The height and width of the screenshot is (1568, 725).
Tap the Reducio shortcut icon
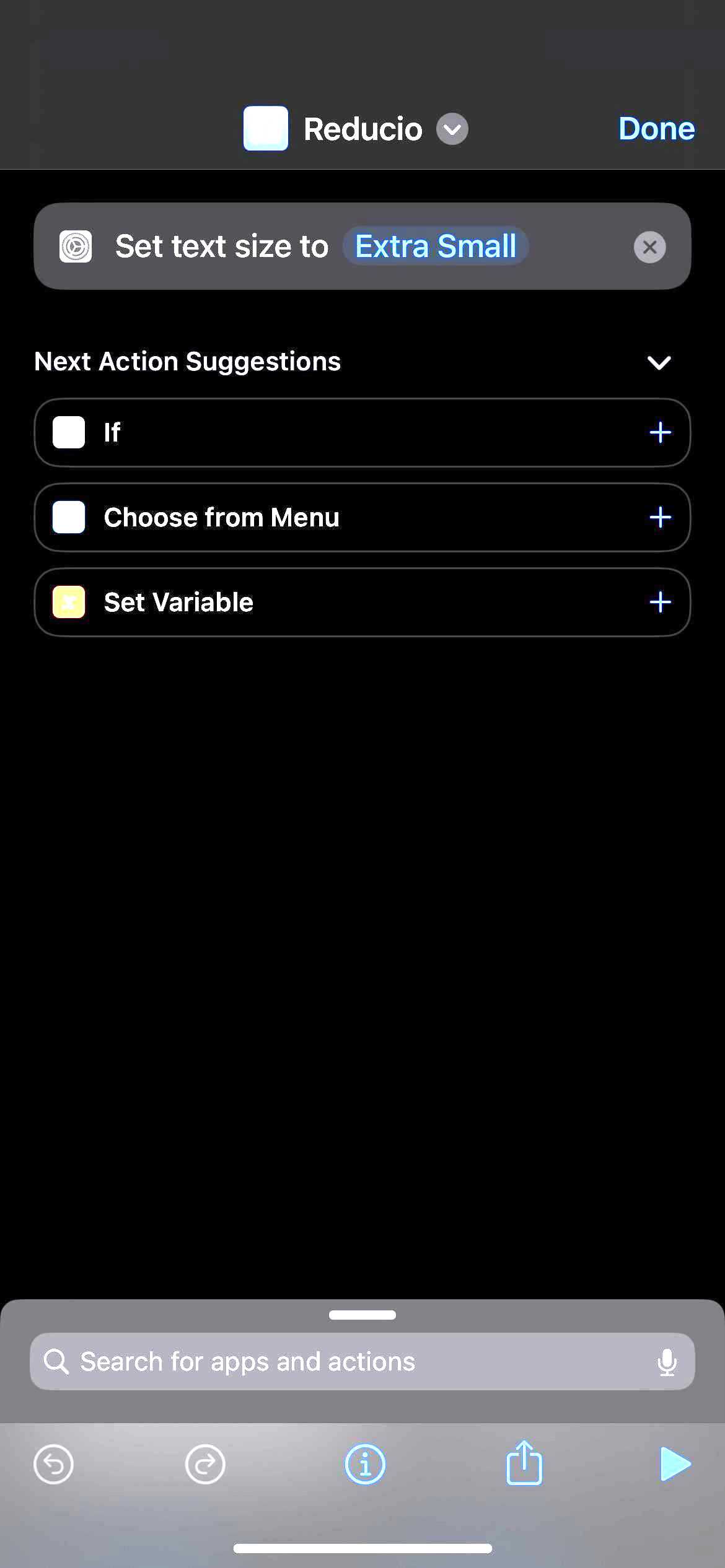point(266,128)
